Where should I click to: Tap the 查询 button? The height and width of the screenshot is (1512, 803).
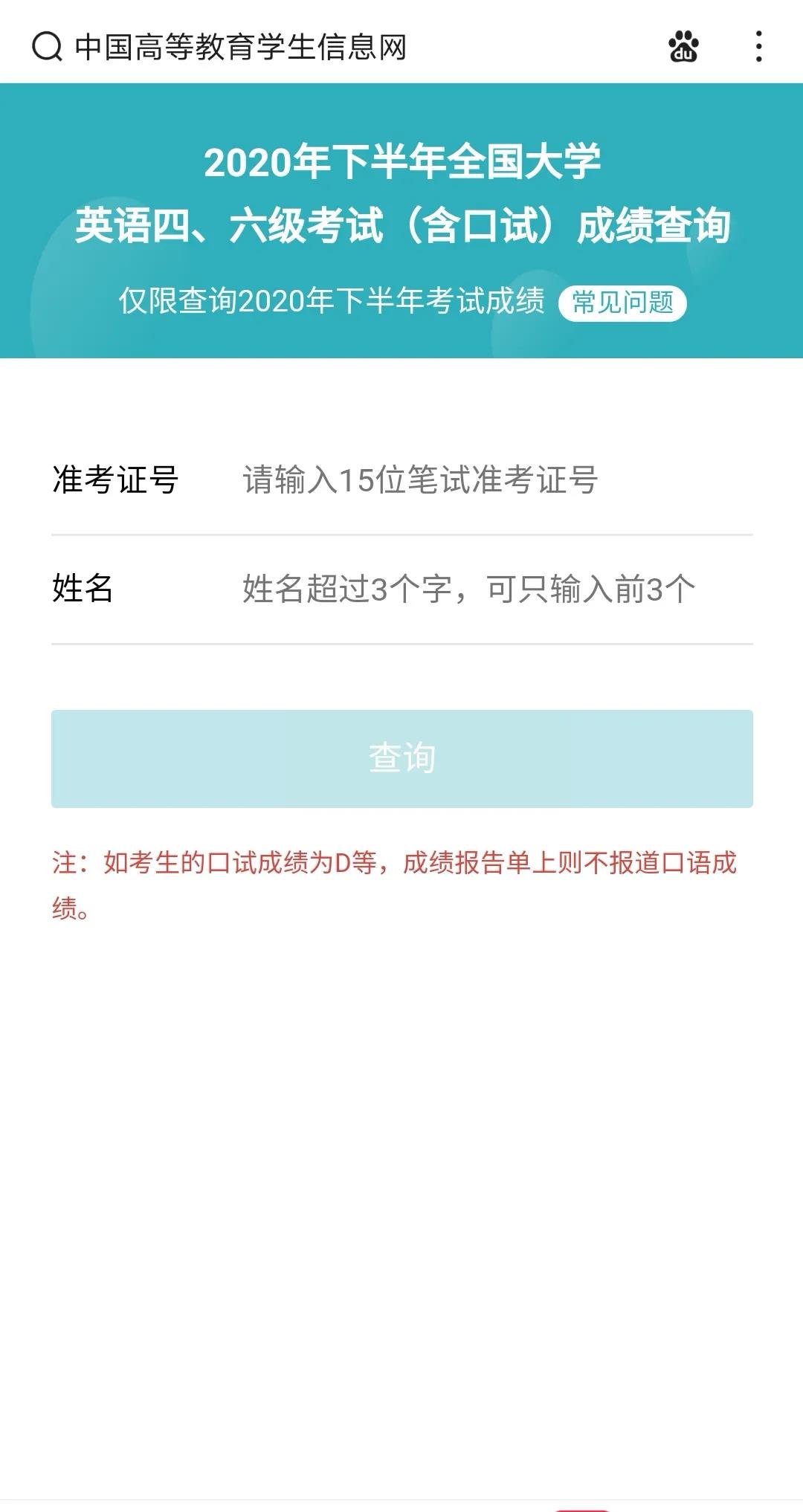coord(402,758)
